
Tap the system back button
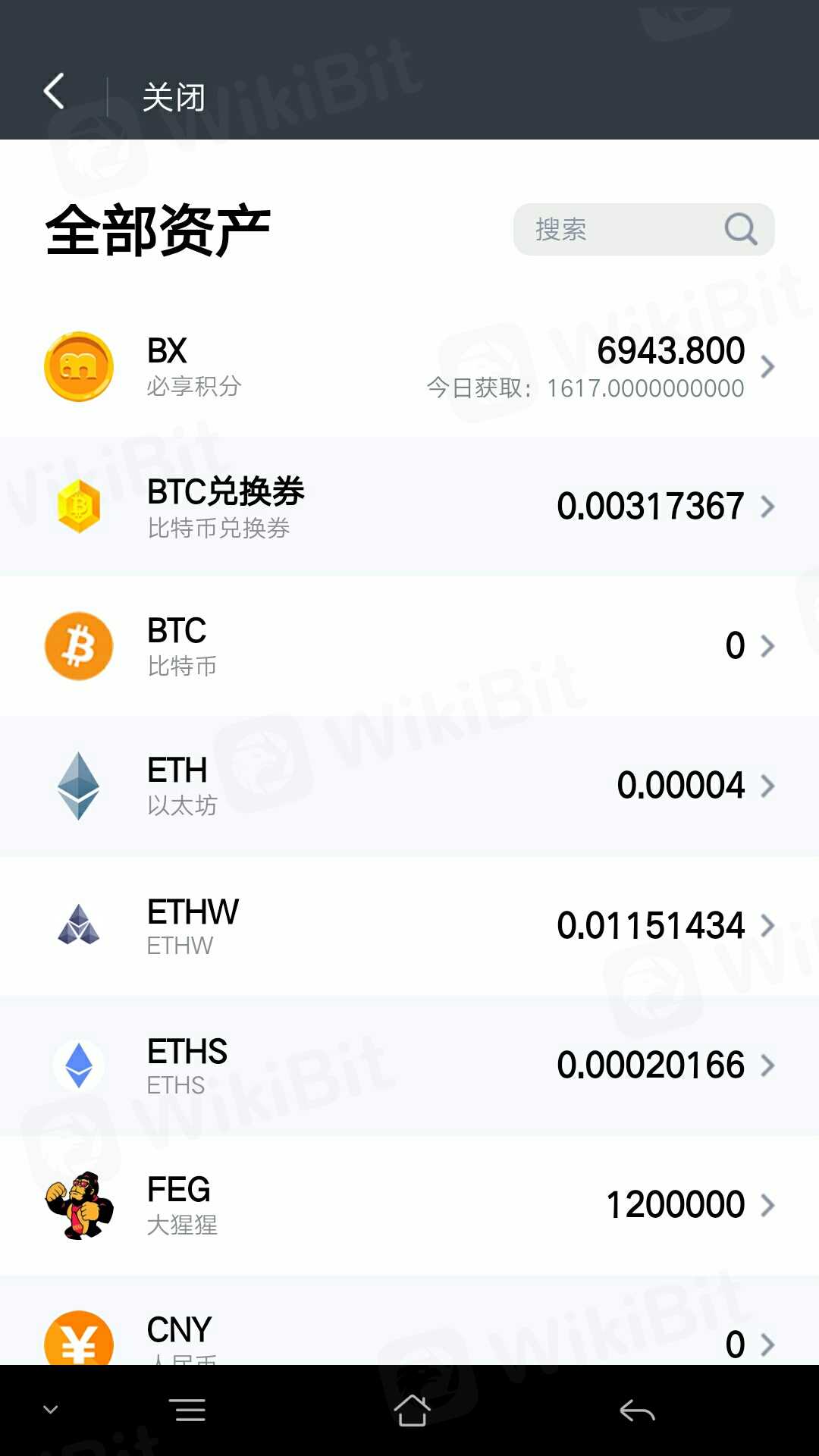pos(637,1410)
